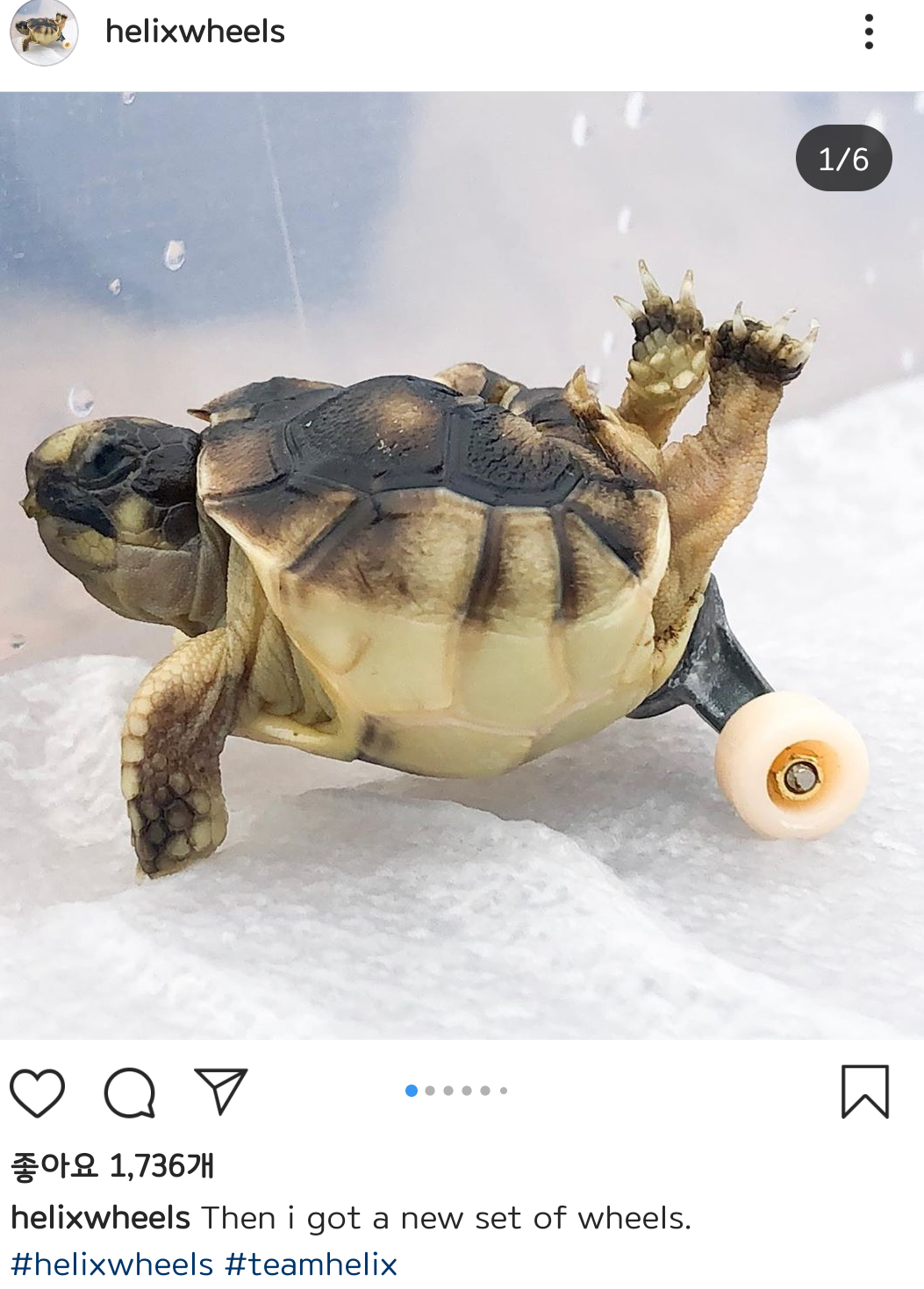Viewport: 924px width, 1289px height.
Task: Bookmark the helixwheels post
Action: coord(864,1092)
